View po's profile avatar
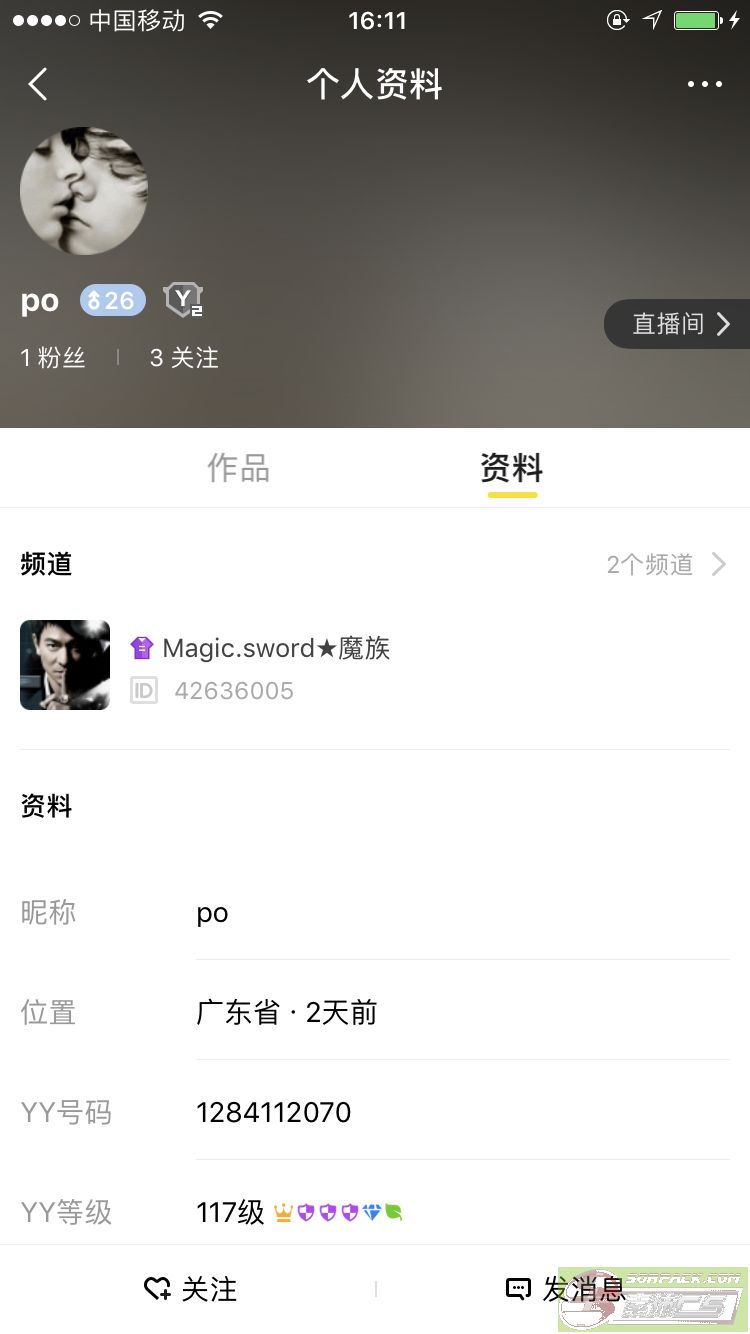This screenshot has width=750, height=1334. [84, 191]
